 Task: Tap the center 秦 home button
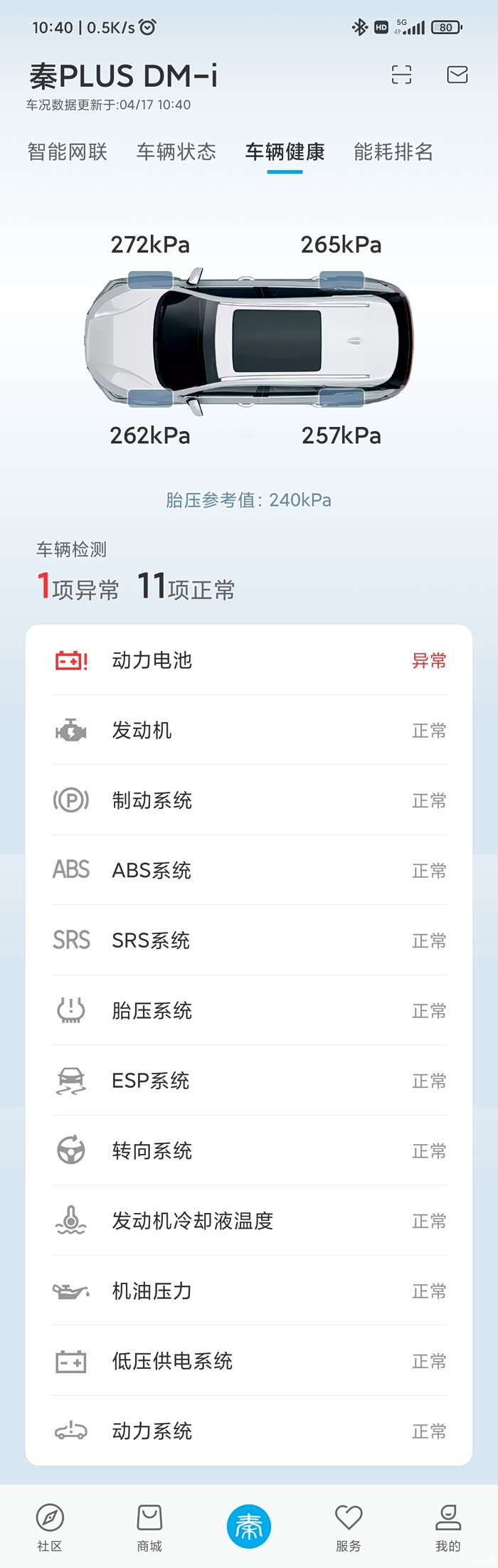(x=249, y=1526)
